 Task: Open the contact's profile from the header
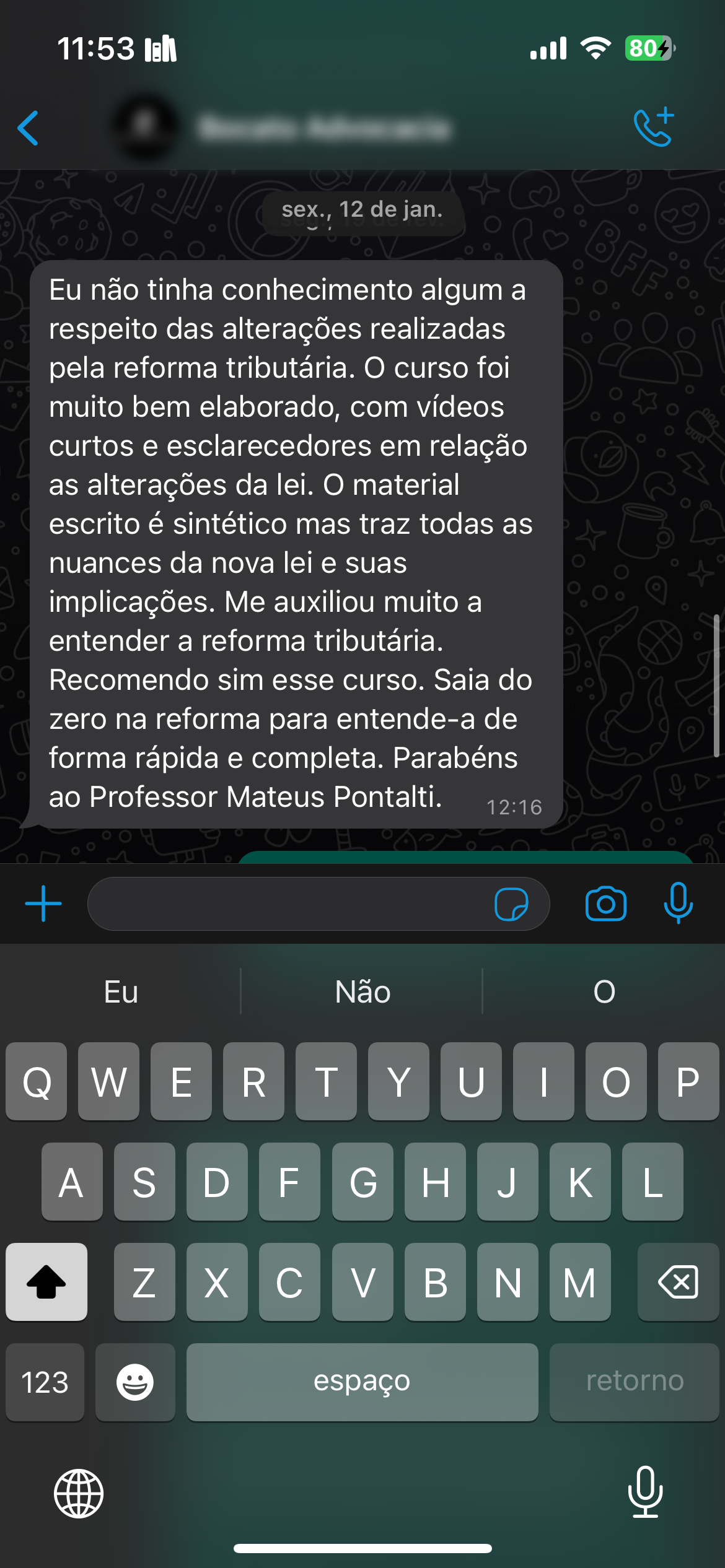(322, 128)
